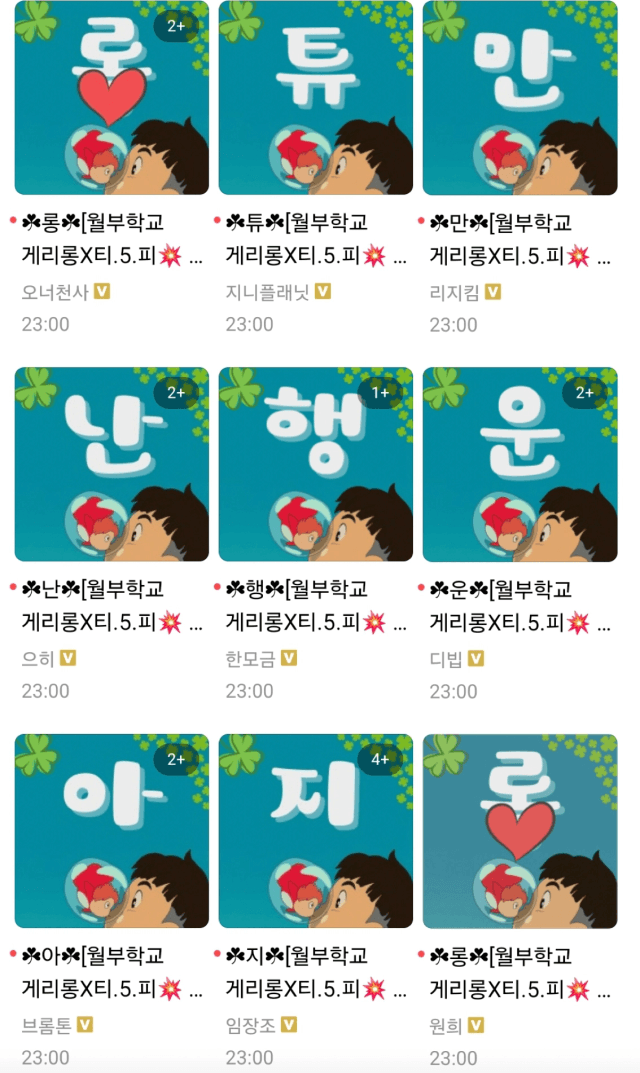The width and height of the screenshot is (640, 1073).
Task: Open the 만 post by 리지킴
Action: pos(520,98)
